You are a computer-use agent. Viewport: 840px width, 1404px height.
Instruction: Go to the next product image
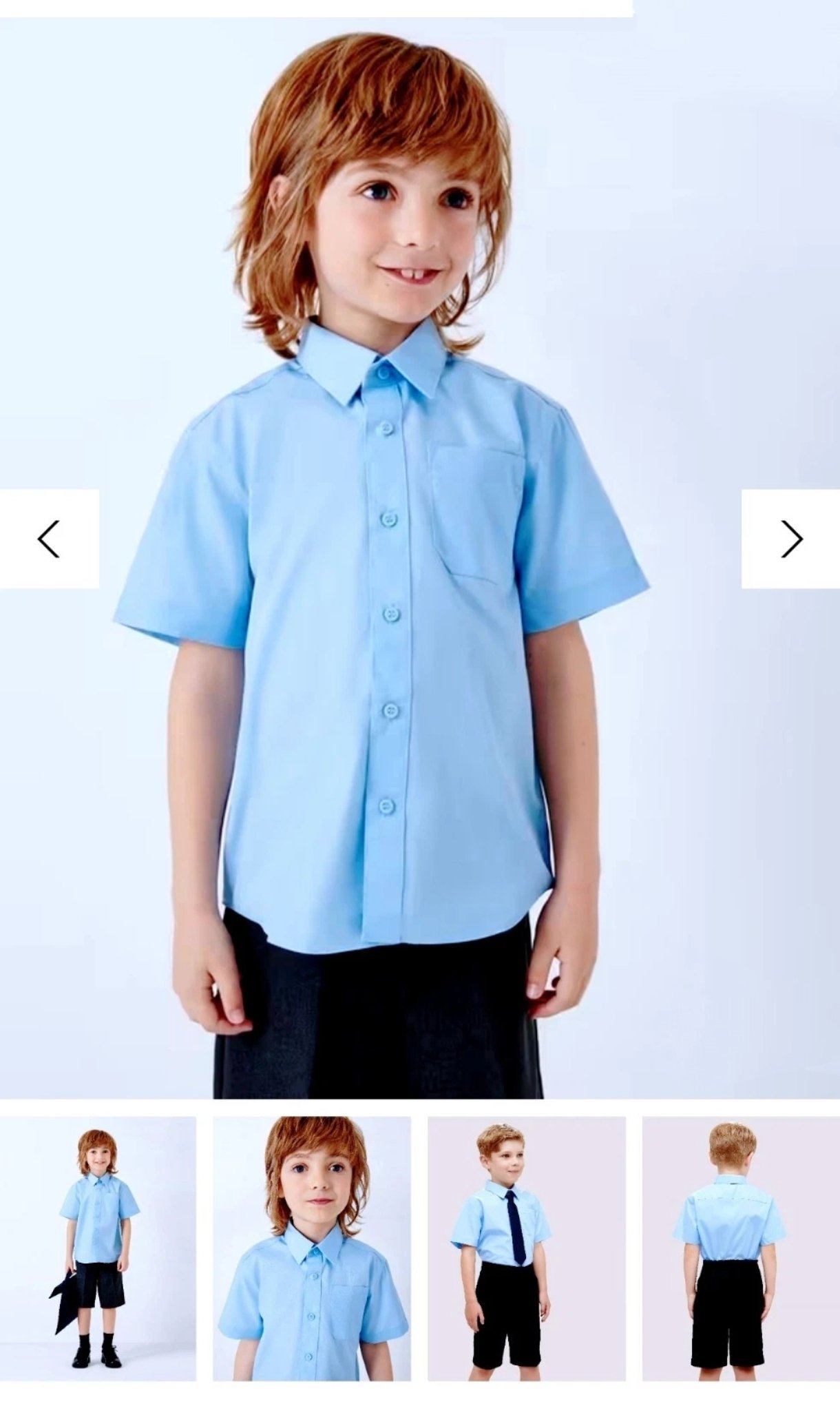(790, 539)
